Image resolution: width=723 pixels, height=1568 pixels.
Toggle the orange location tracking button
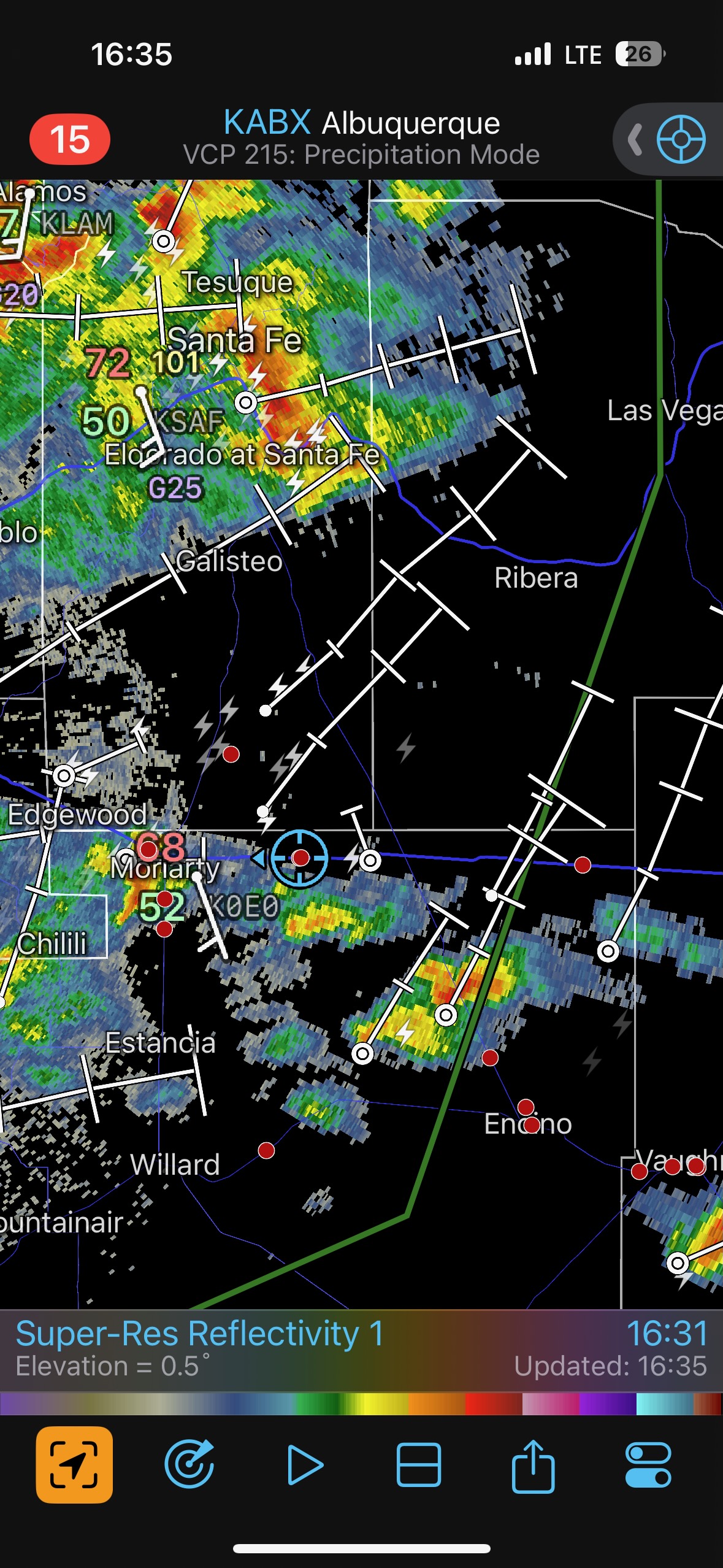tap(74, 1464)
